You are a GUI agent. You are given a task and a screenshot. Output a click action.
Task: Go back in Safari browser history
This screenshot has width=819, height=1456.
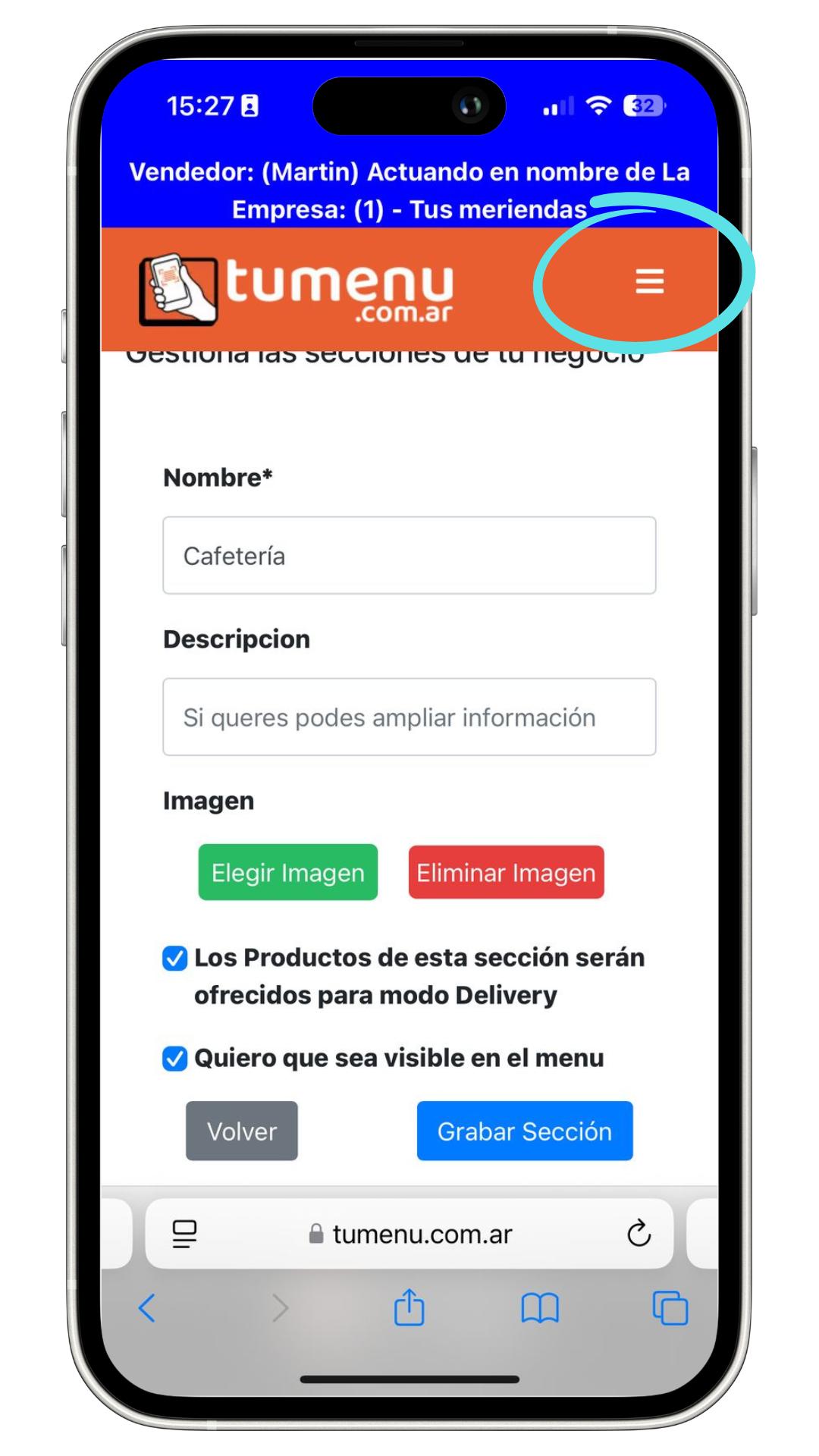click(x=147, y=1308)
